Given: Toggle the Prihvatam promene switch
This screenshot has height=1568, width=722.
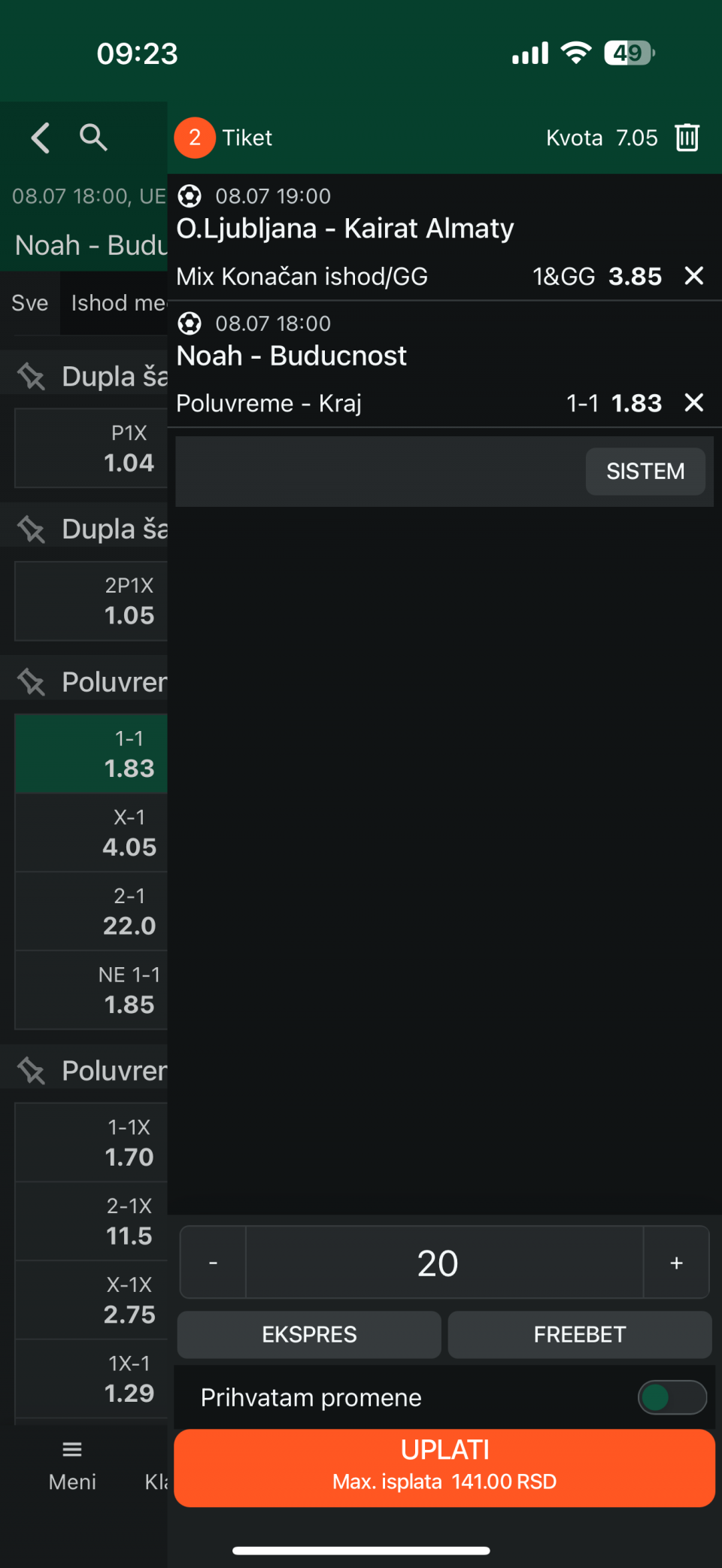Looking at the screenshot, I should point(672,1398).
